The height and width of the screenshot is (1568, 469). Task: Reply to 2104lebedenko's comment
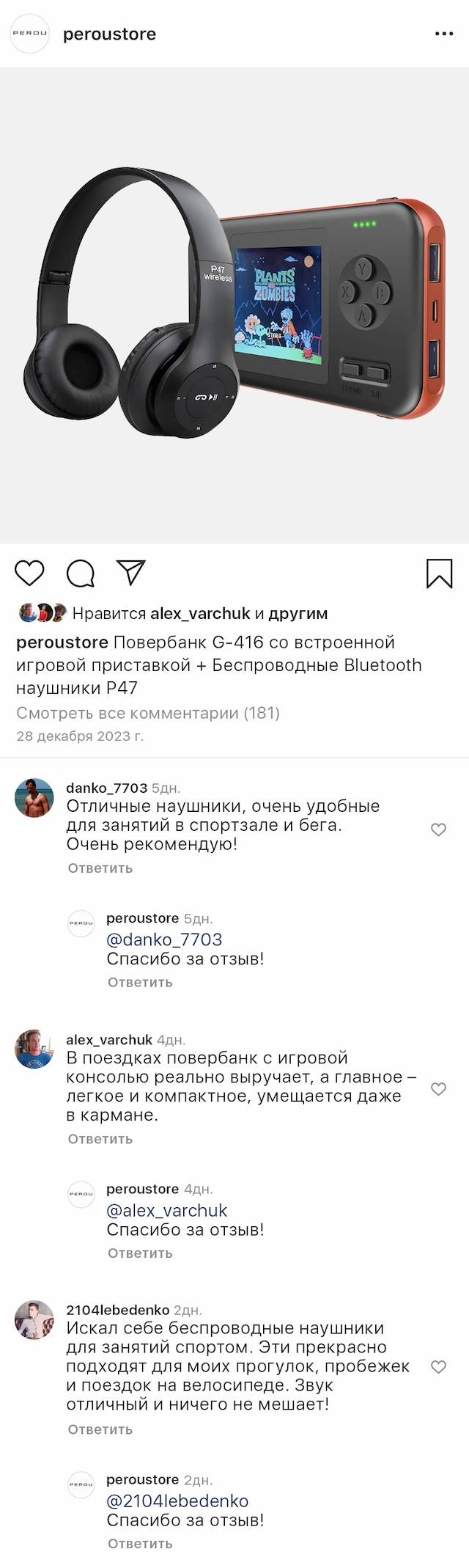click(100, 1429)
